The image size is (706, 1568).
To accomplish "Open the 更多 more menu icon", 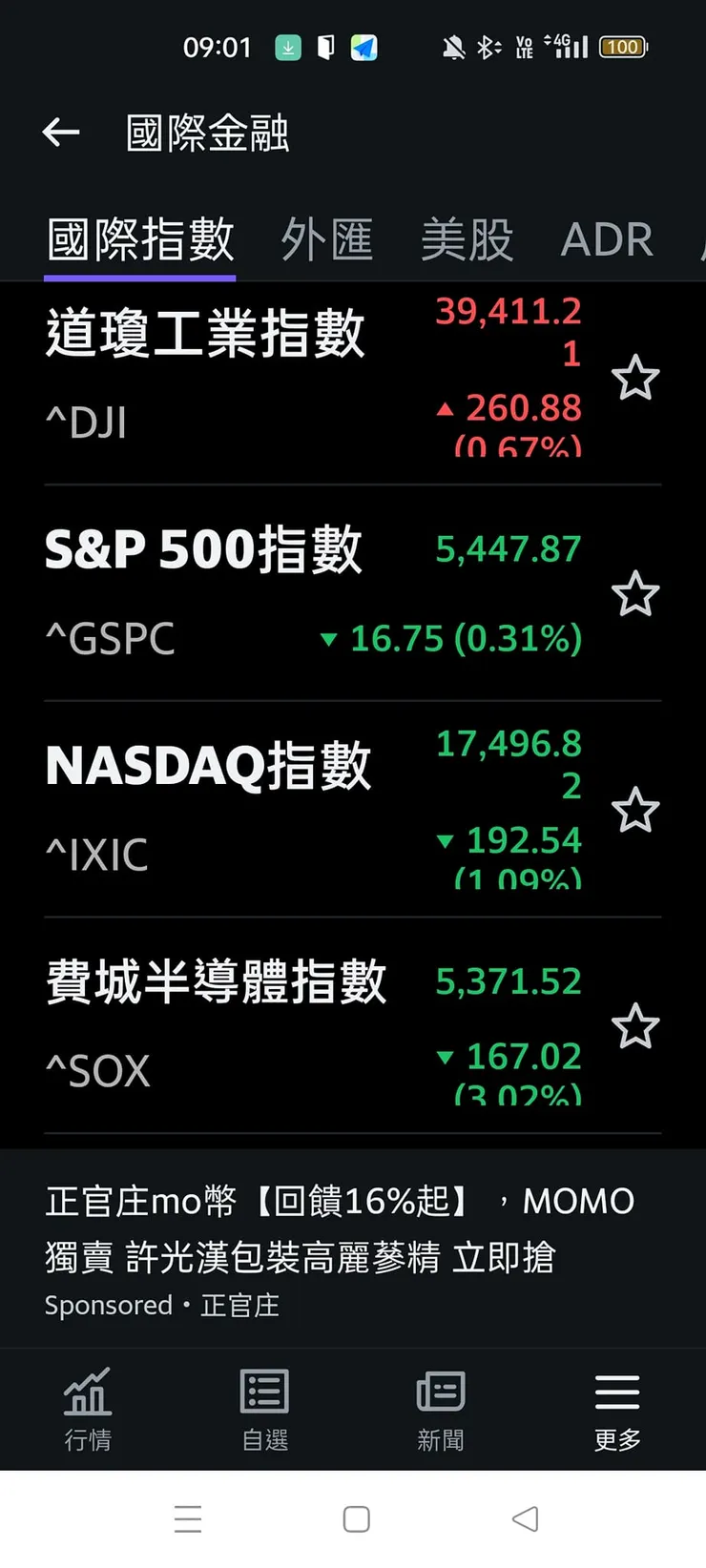I will click(x=616, y=1410).
